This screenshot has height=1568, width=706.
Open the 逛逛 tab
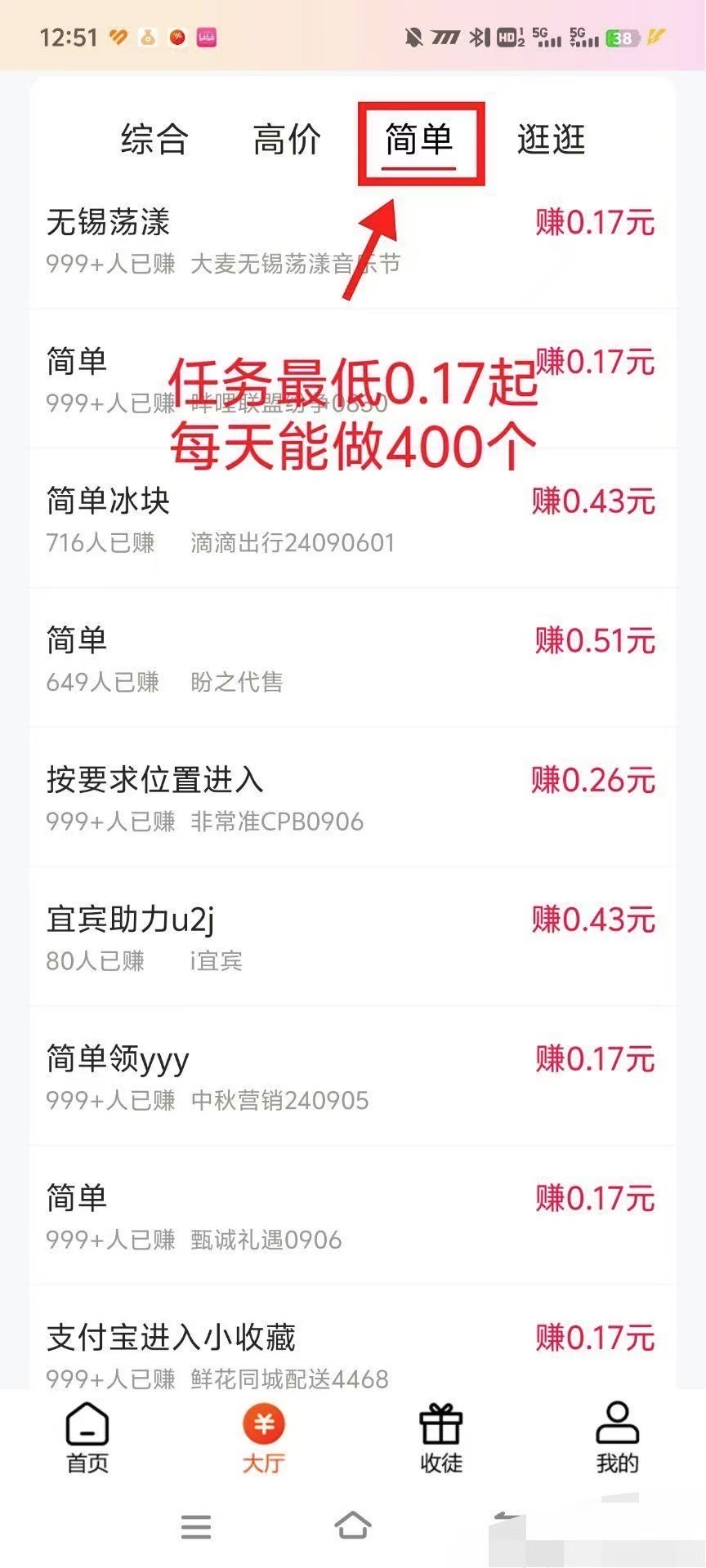[552, 140]
